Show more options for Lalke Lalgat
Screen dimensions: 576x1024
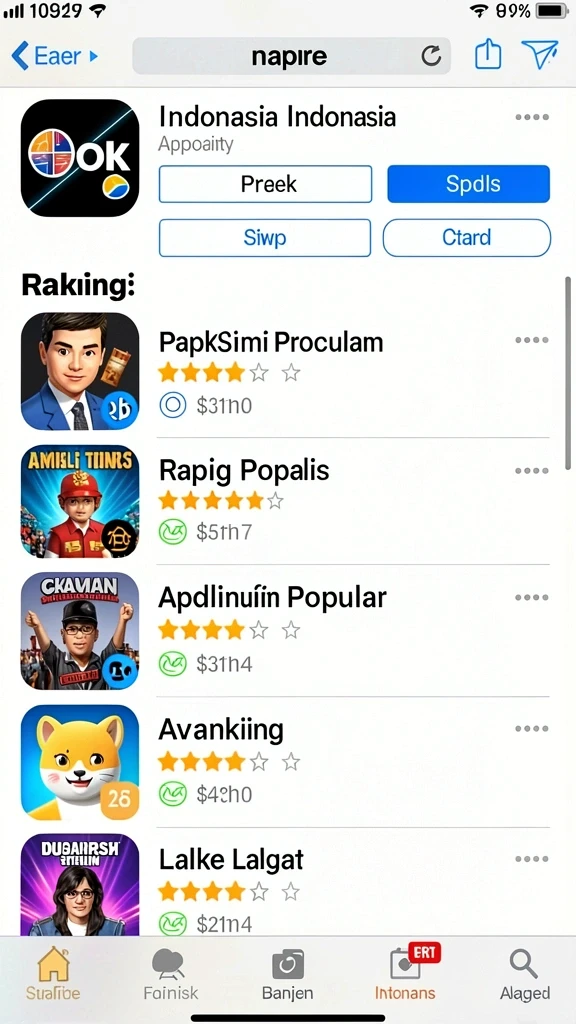[x=532, y=859]
